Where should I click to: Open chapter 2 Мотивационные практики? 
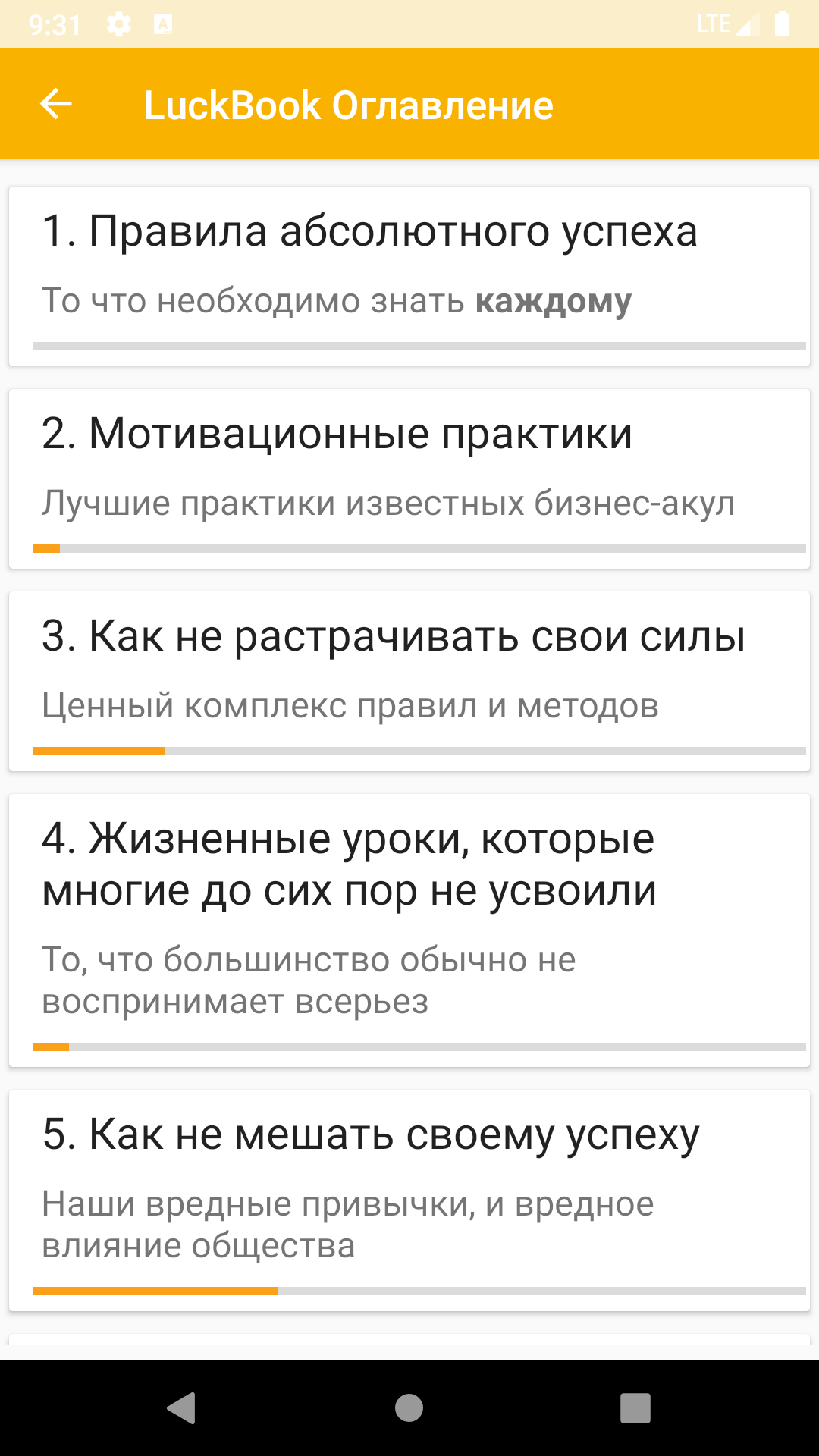click(x=409, y=479)
